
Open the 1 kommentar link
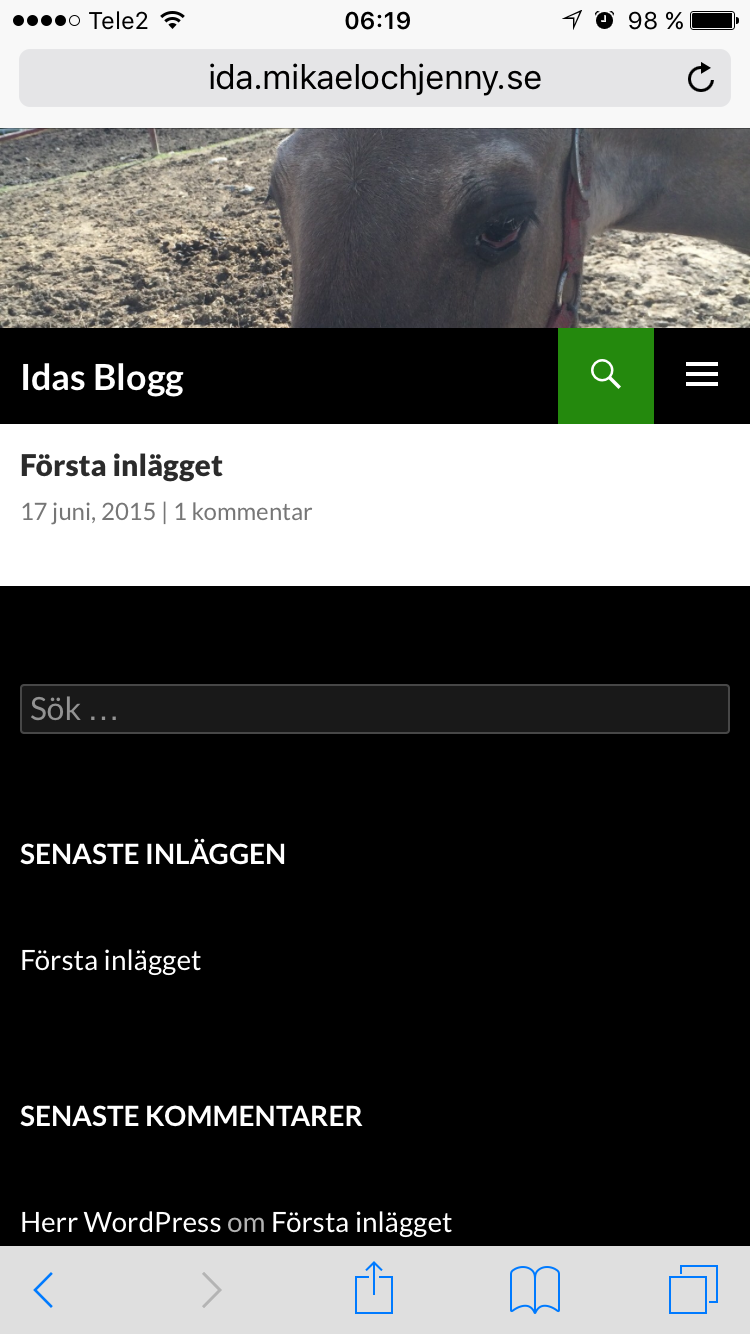243,512
